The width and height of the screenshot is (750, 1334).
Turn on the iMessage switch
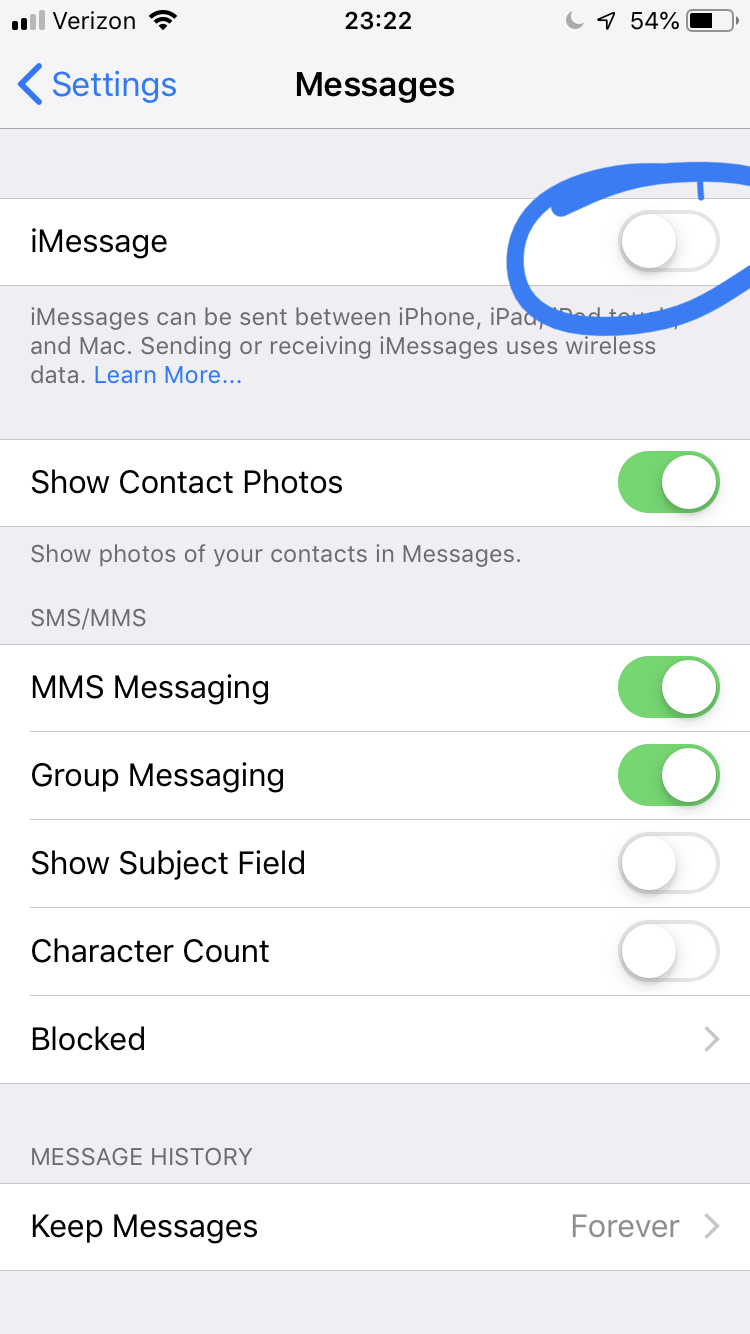[668, 242]
